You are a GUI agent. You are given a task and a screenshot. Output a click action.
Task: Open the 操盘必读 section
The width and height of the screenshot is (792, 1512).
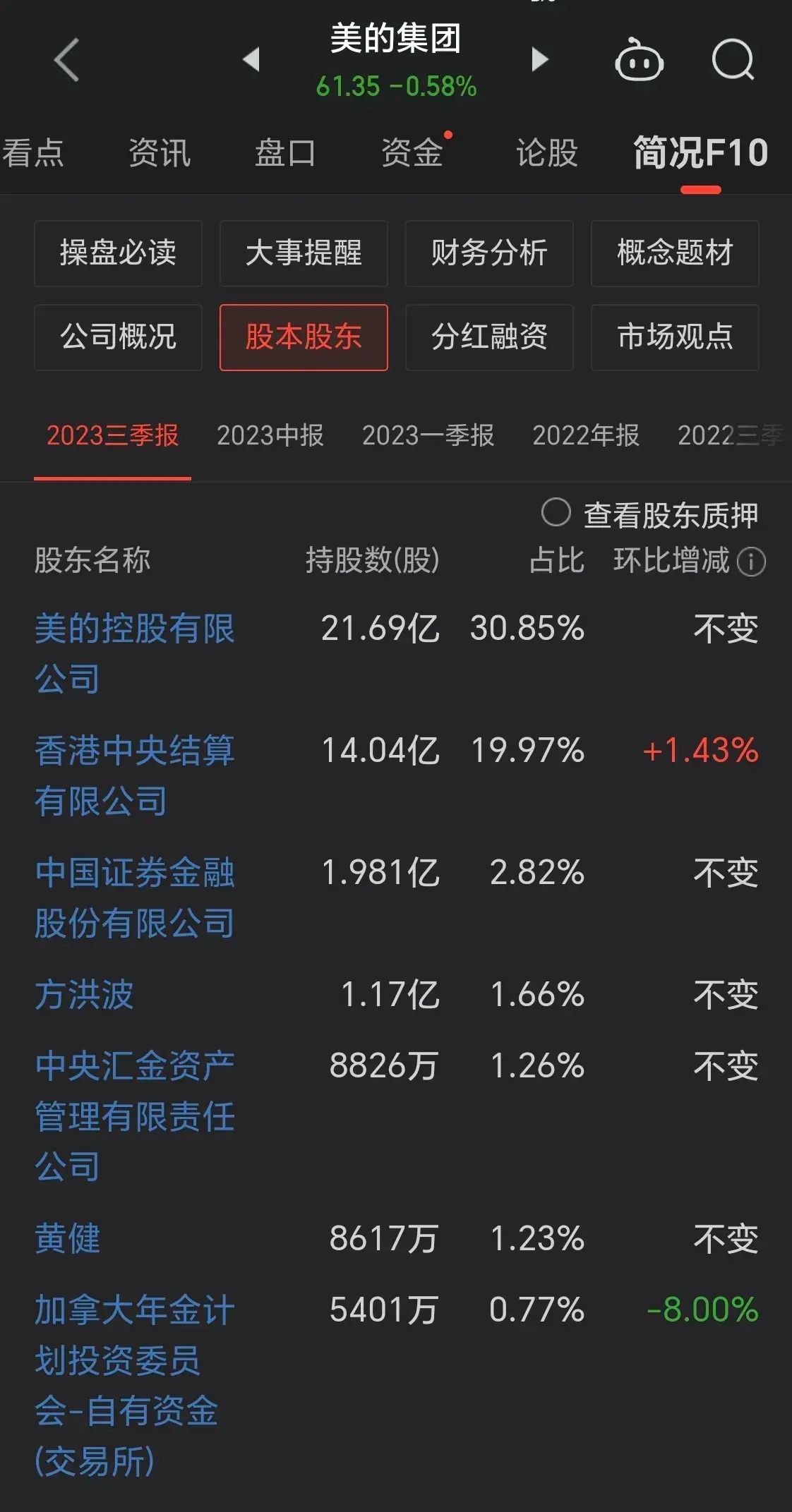tap(117, 254)
